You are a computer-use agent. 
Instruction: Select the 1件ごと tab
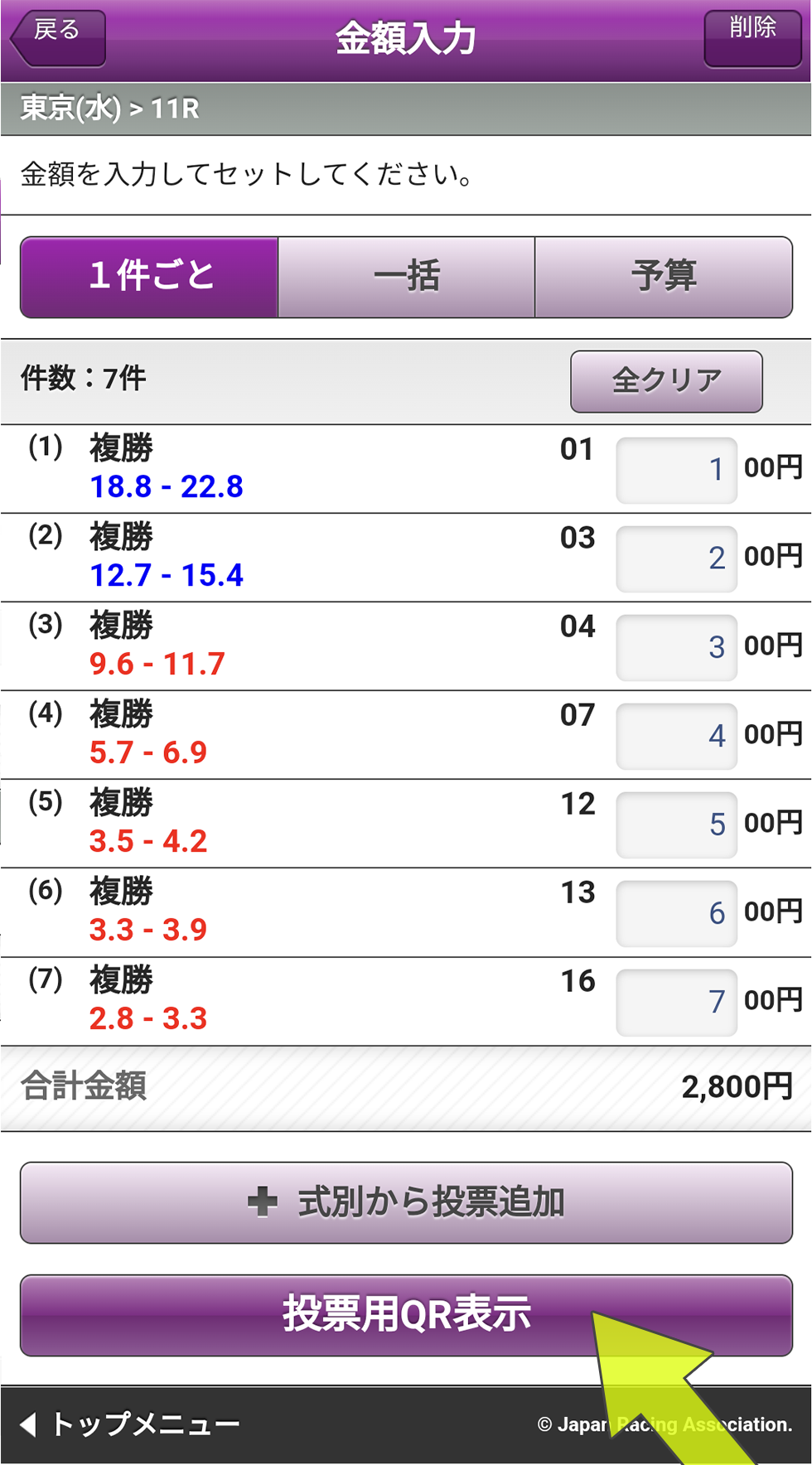(149, 276)
